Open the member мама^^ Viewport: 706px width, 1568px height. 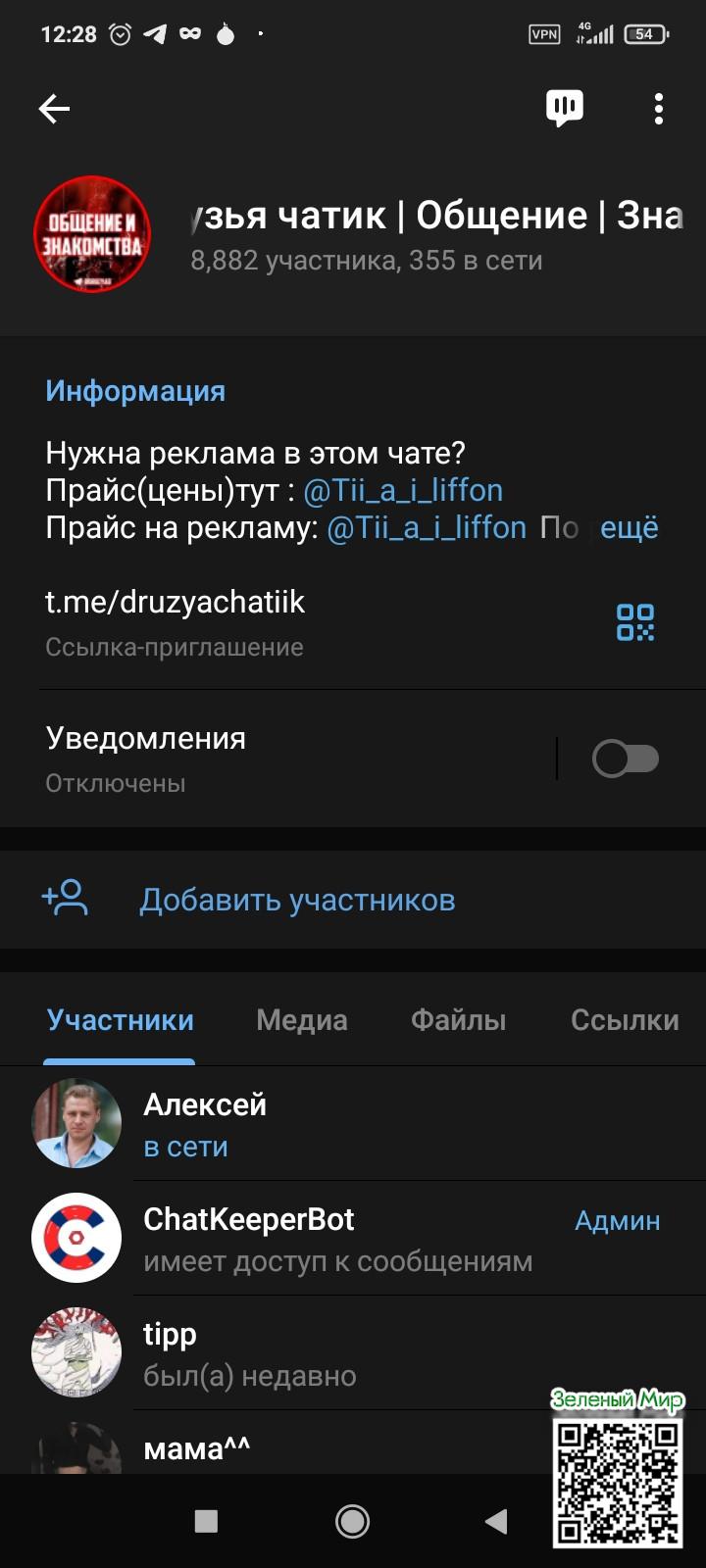[x=196, y=1448]
